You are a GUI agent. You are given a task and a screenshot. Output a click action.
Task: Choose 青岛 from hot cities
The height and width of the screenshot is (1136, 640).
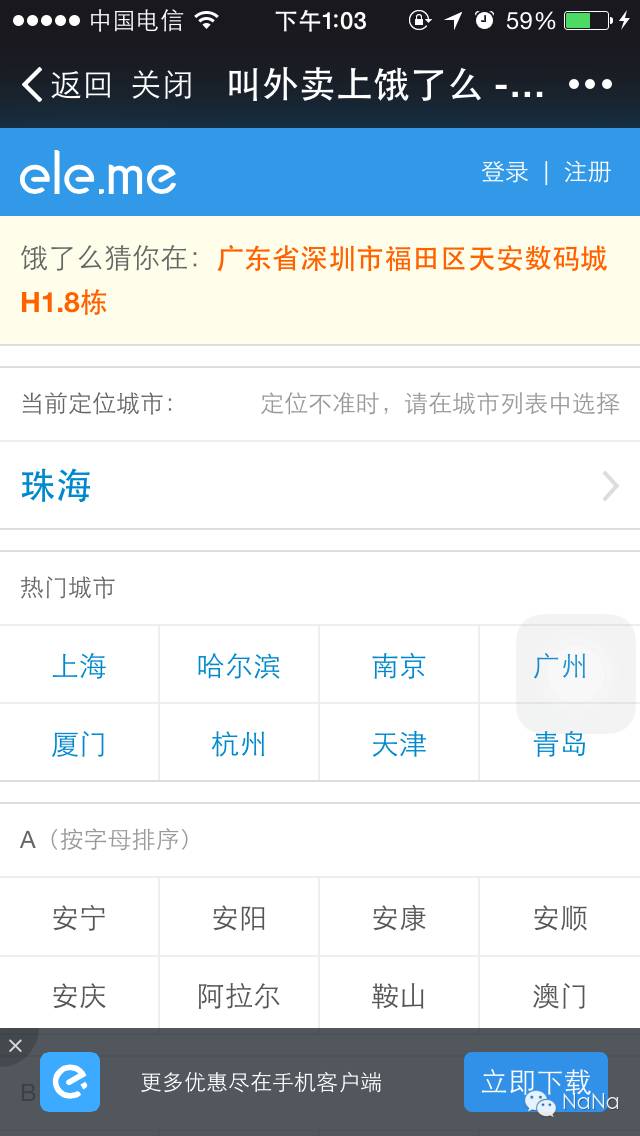(560, 743)
